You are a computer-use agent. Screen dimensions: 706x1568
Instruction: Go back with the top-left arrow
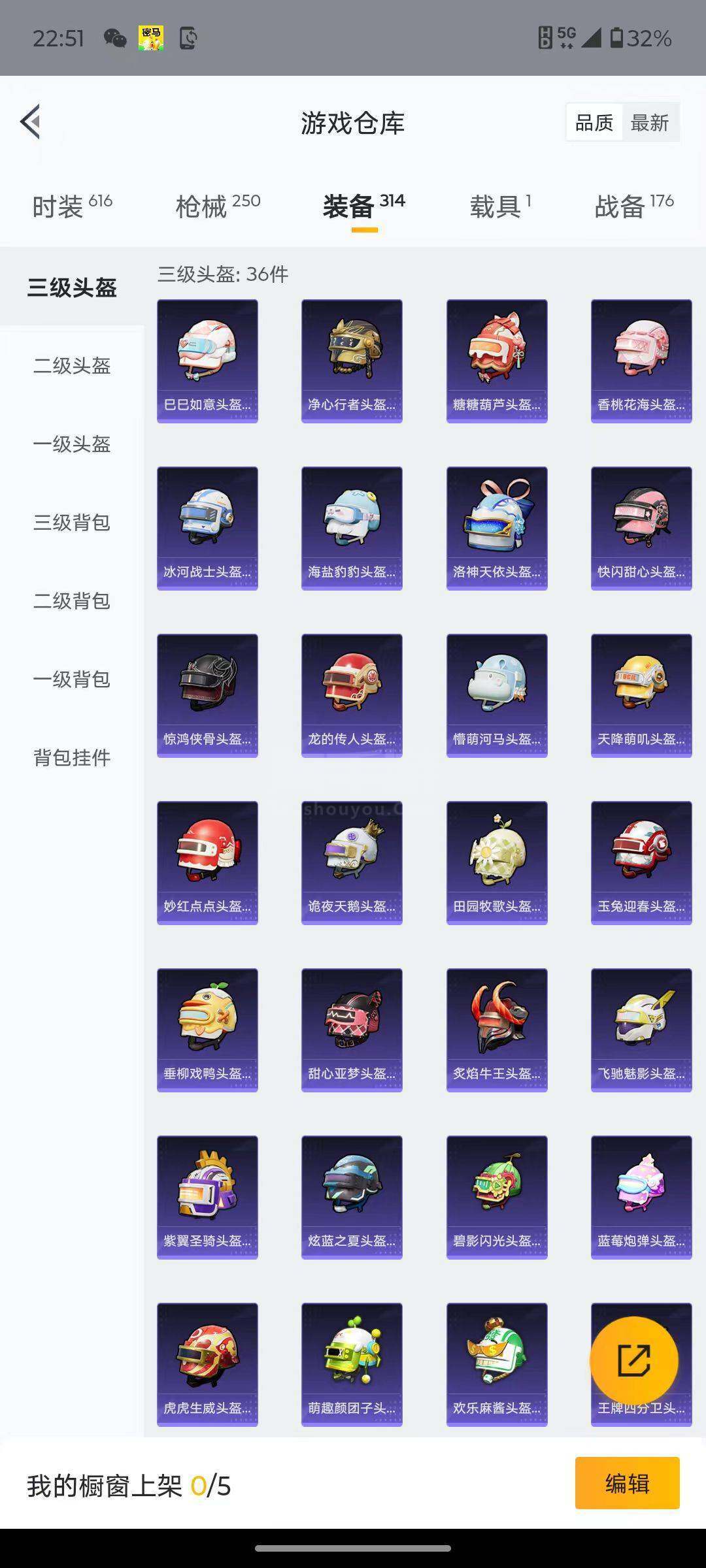31,122
